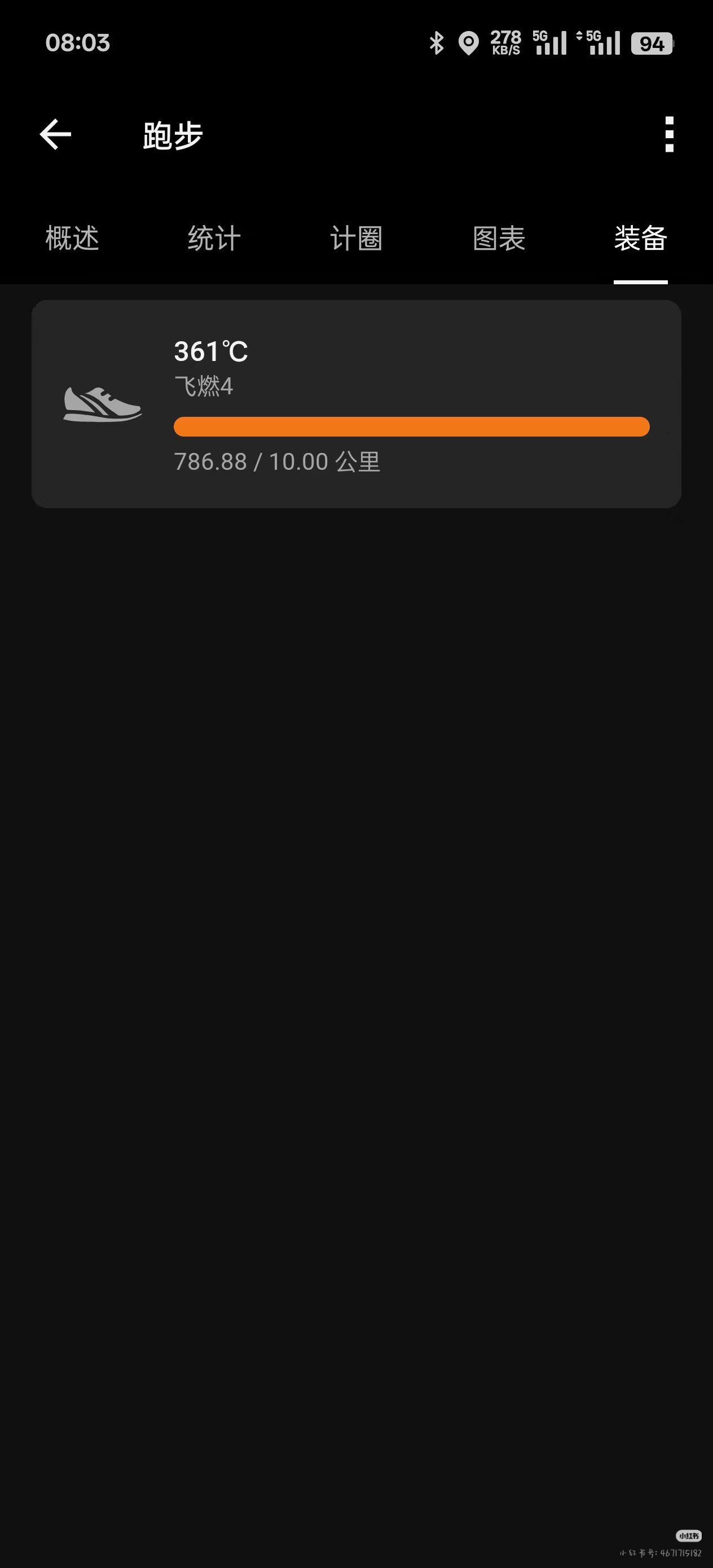Select the 图表 tab
This screenshot has height=1568, width=713.
tap(499, 238)
